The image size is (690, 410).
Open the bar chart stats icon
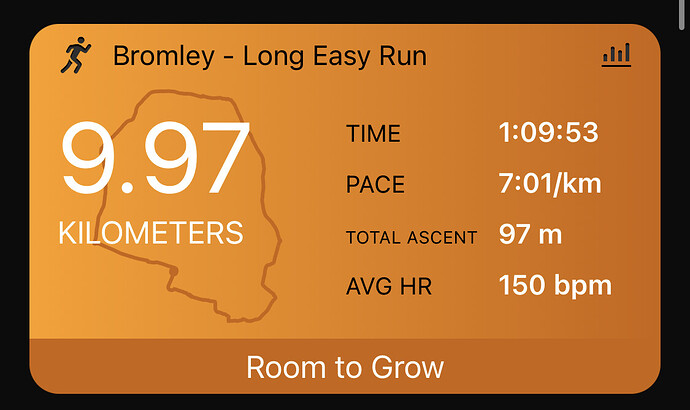click(616, 55)
